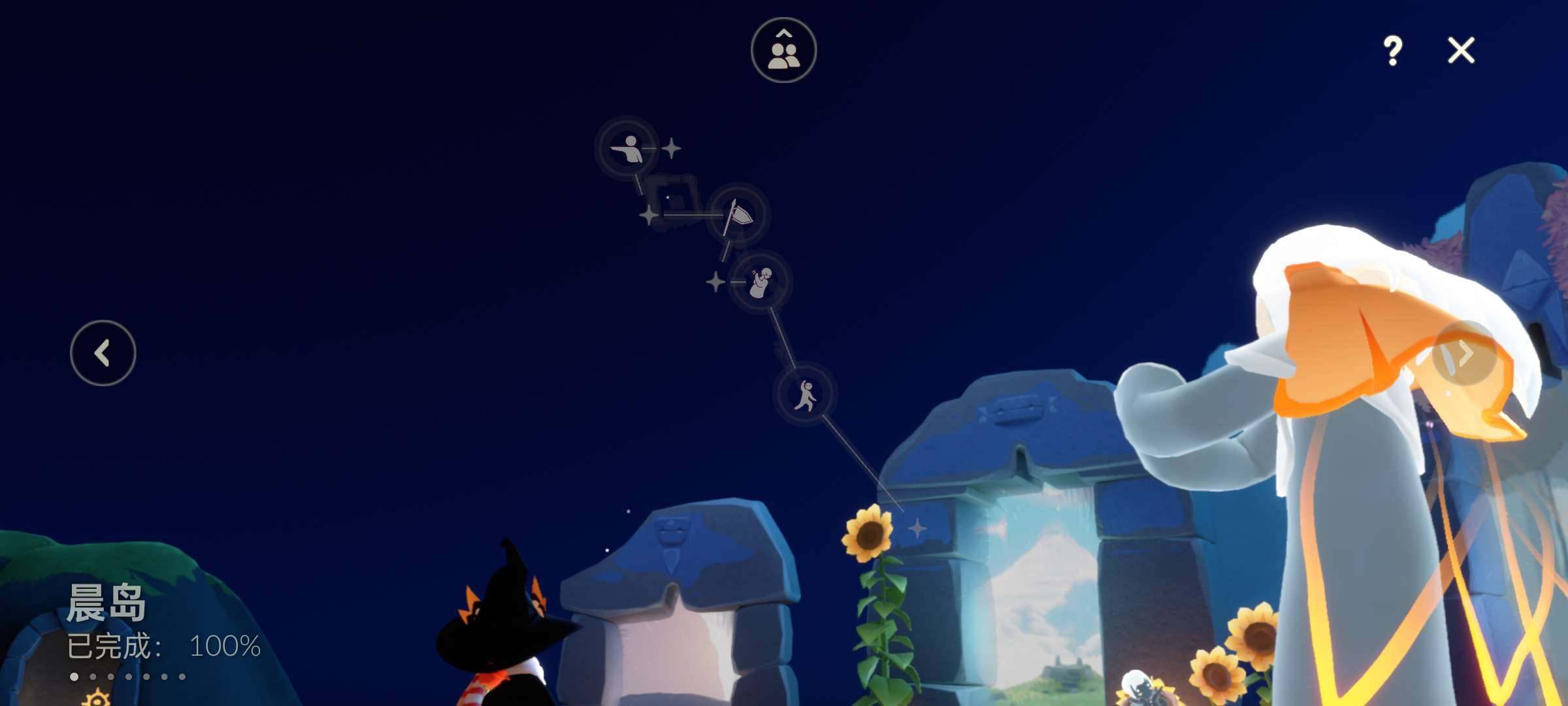Go to the previous constellation with the left arrow

coord(103,353)
